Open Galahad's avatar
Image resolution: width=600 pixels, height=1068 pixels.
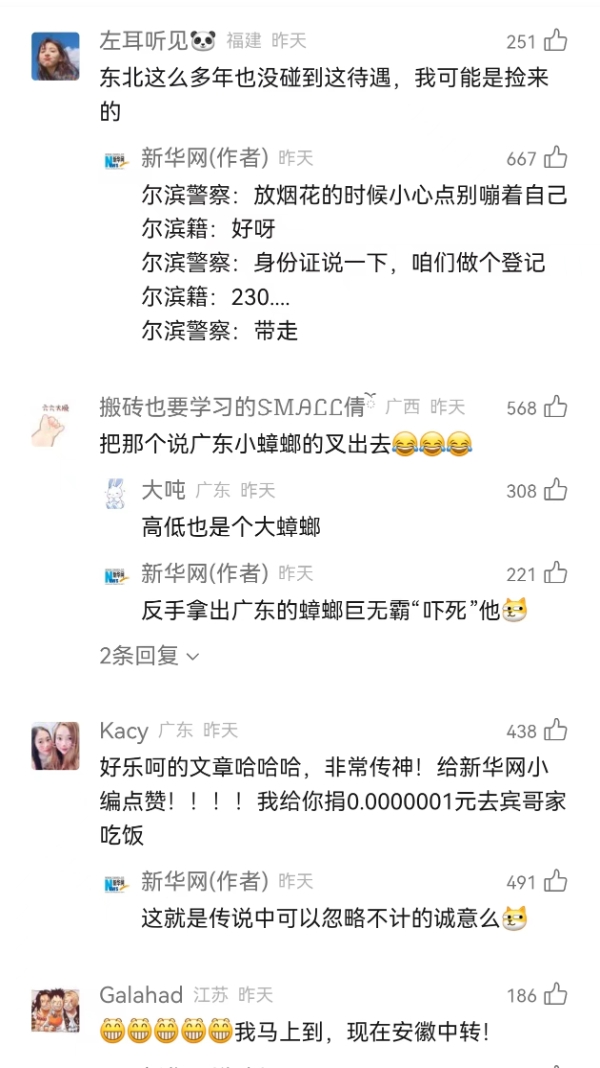(55, 1010)
